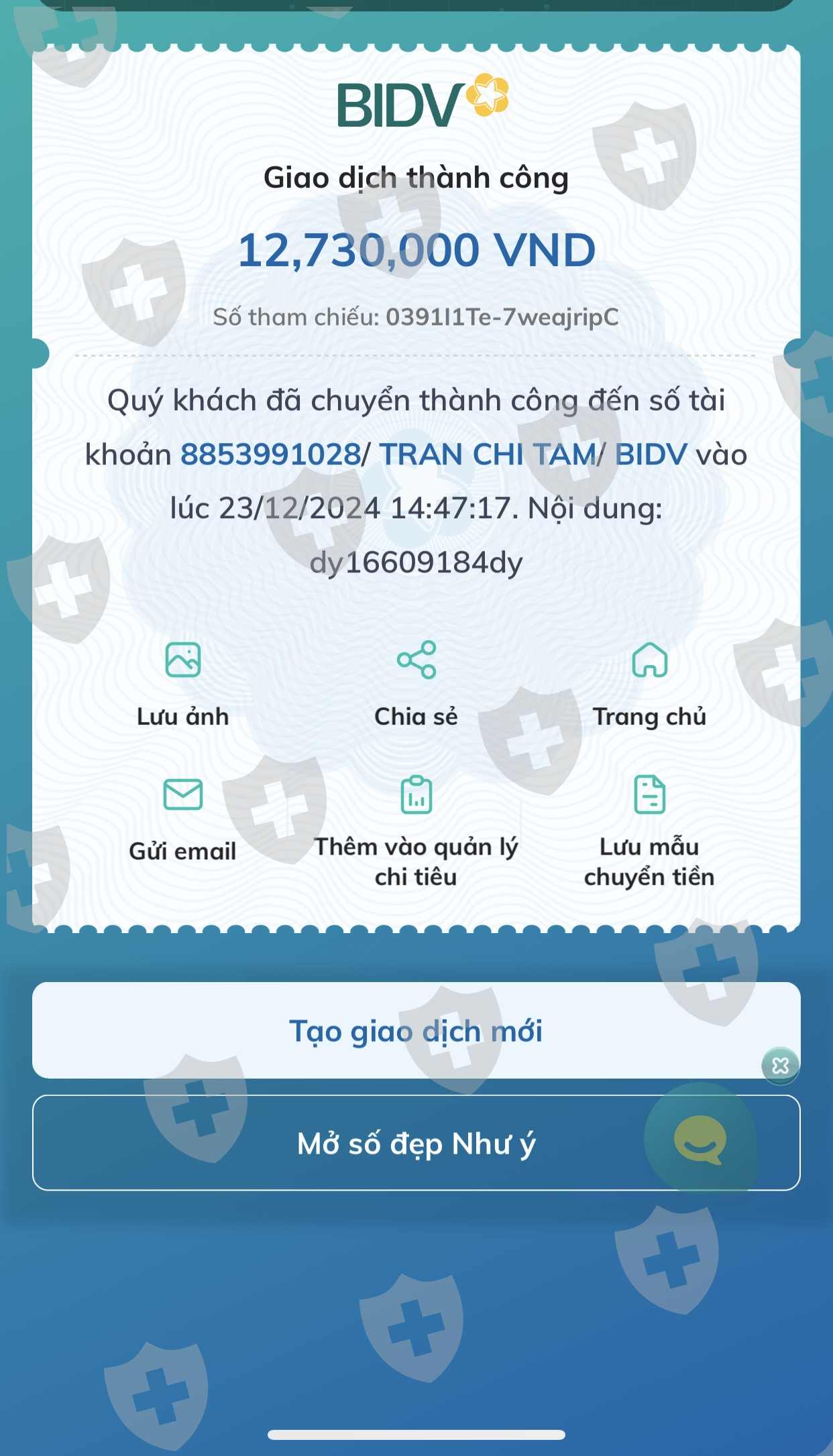Tap Tạo giao dịch mới button
The width and height of the screenshot is (833, 1456).
[x=416, y=1030]
